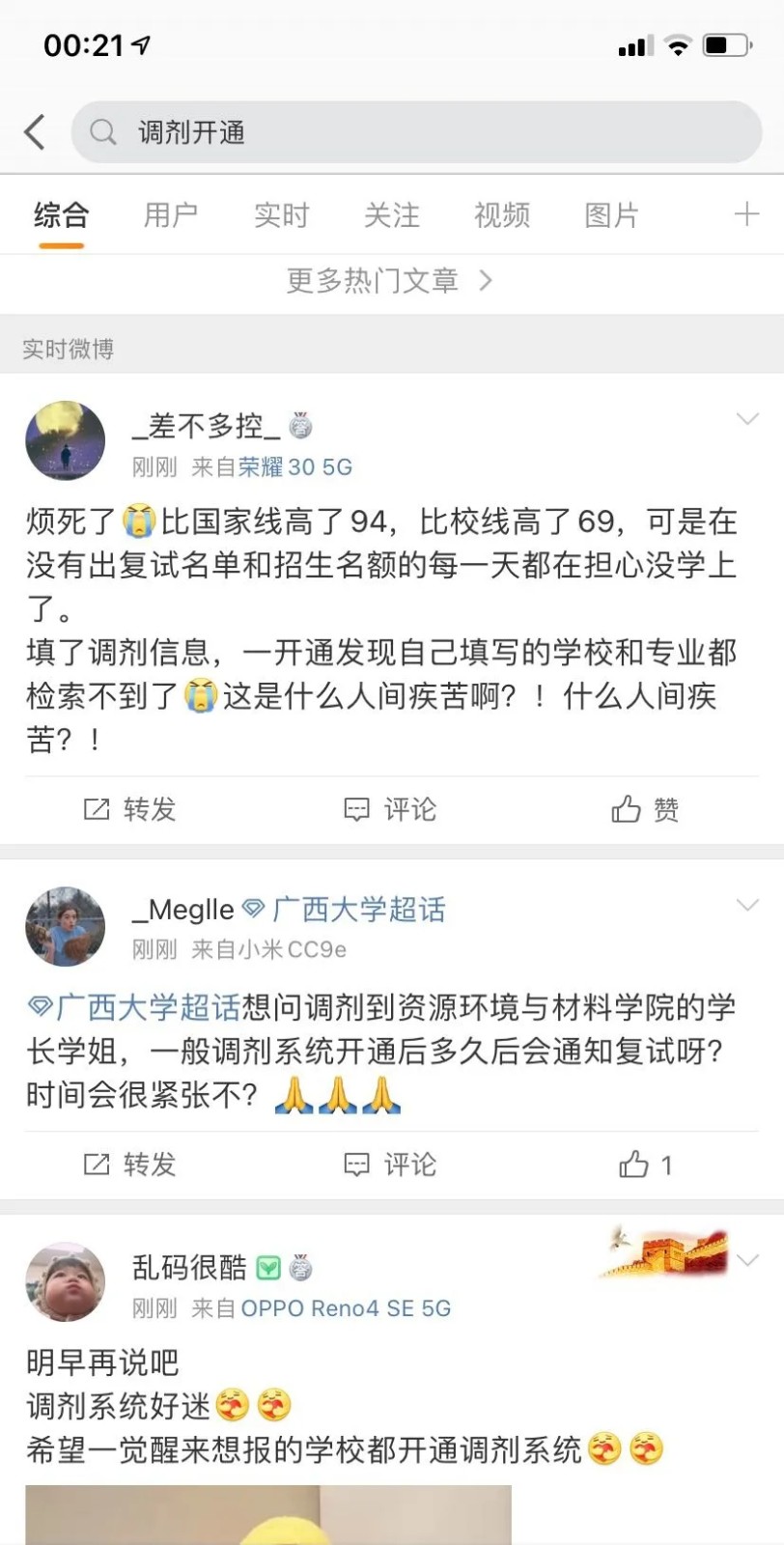Switch to the 图片 tab
The height and width of the screenshot is (1545, 784).
(611, 214)
